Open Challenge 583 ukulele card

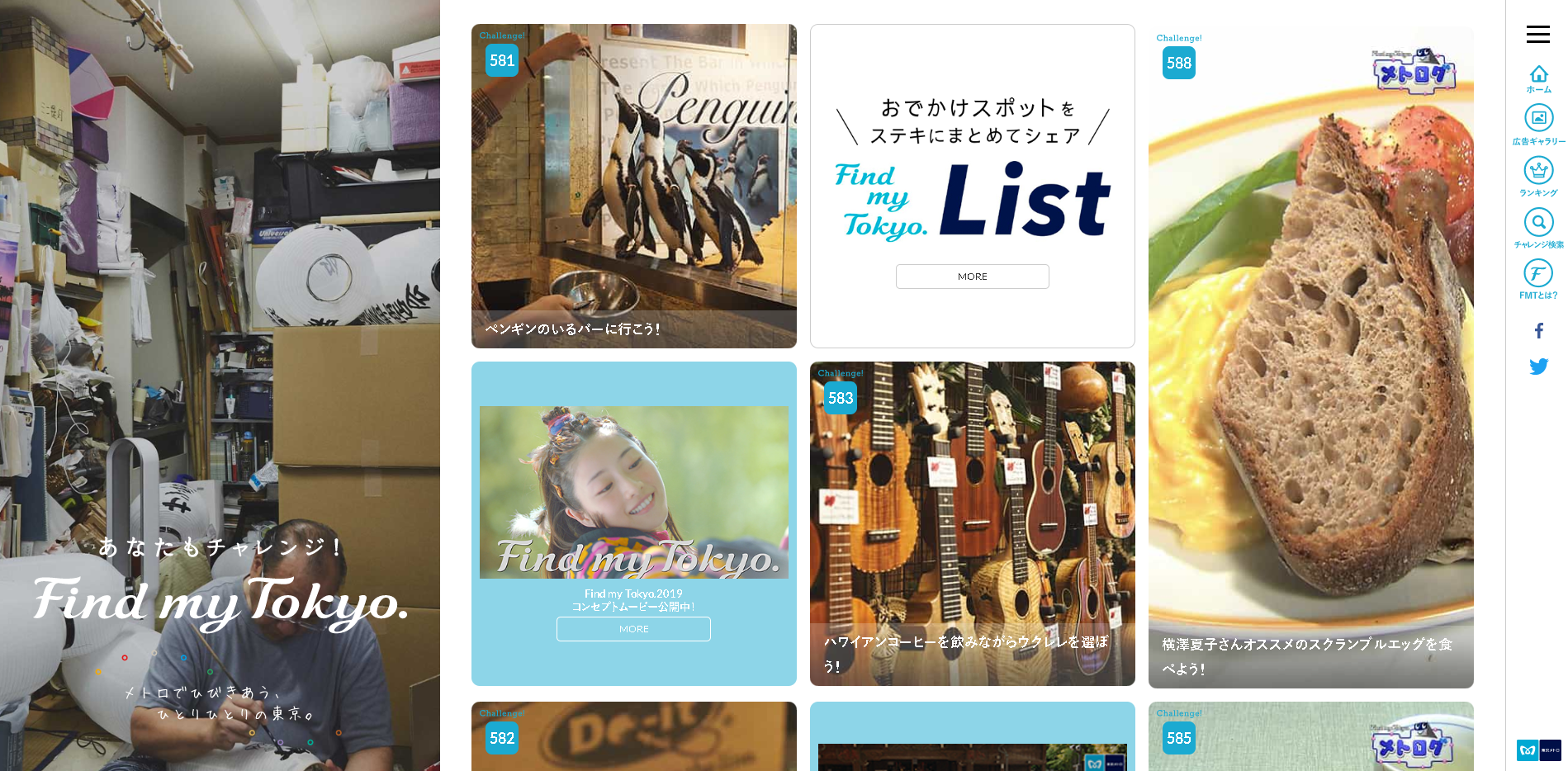point(972,523)
